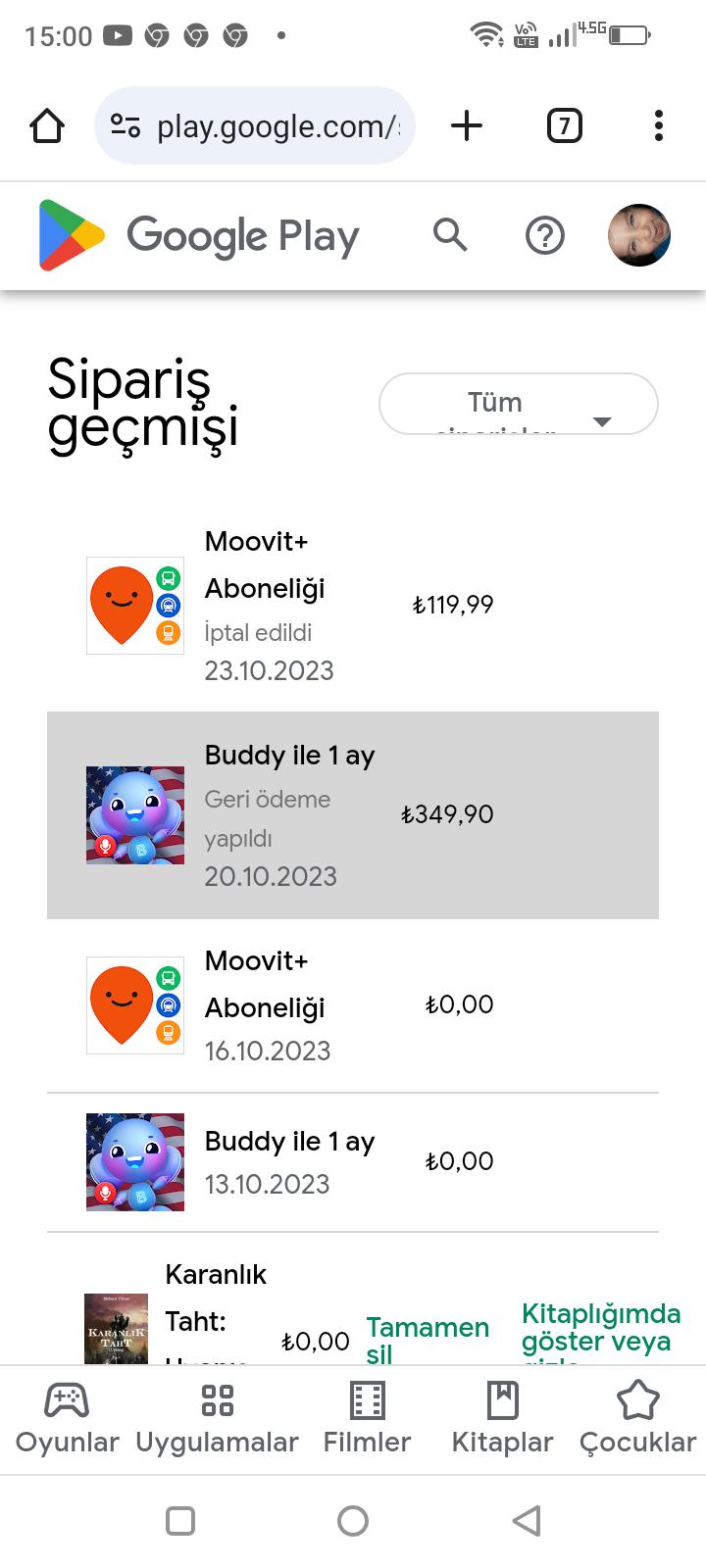Viewport: 706px width, 1568px height.
Task: Search Google Play
Action: point(450,235)
